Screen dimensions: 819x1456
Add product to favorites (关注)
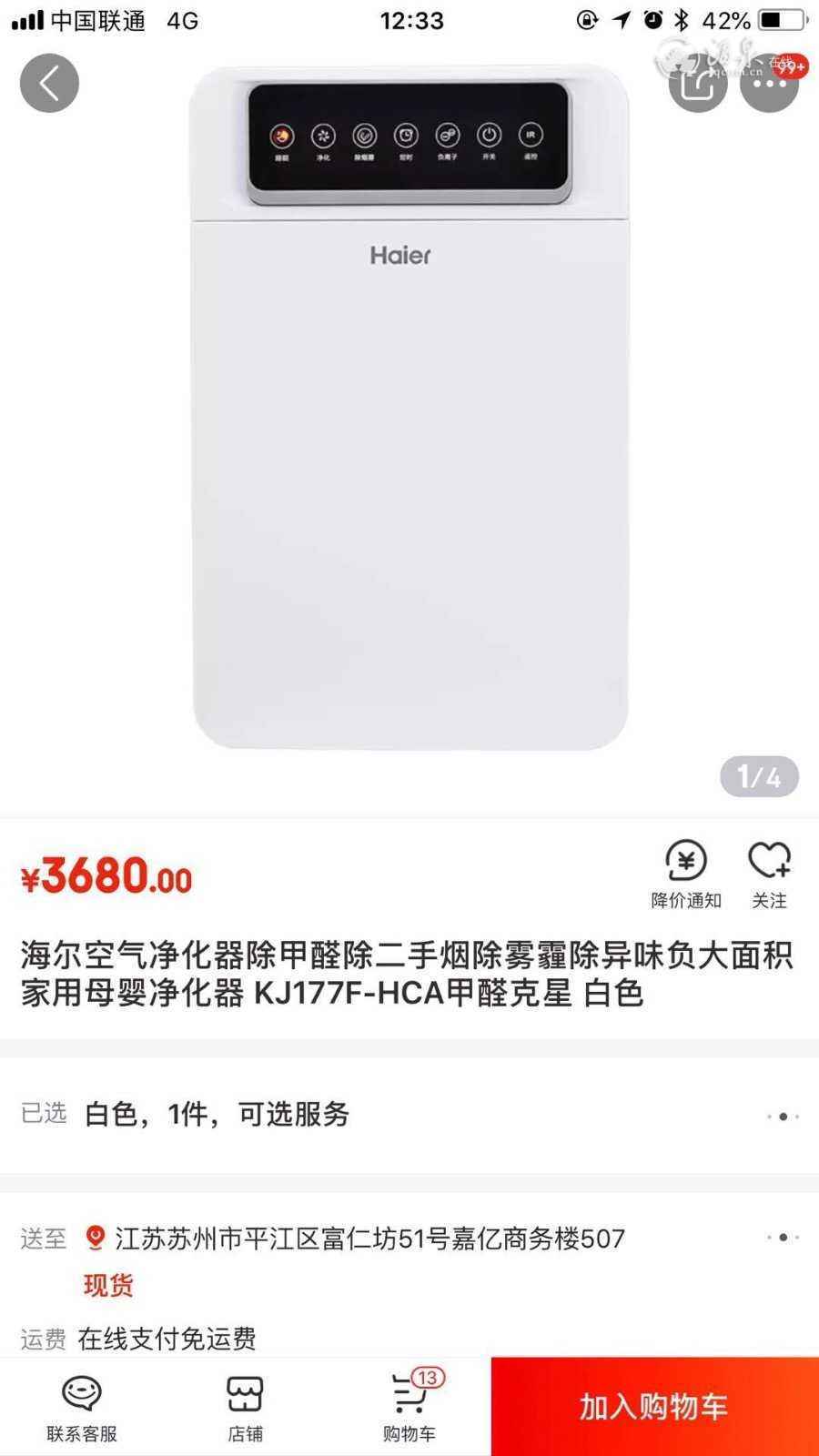[769, 874]
